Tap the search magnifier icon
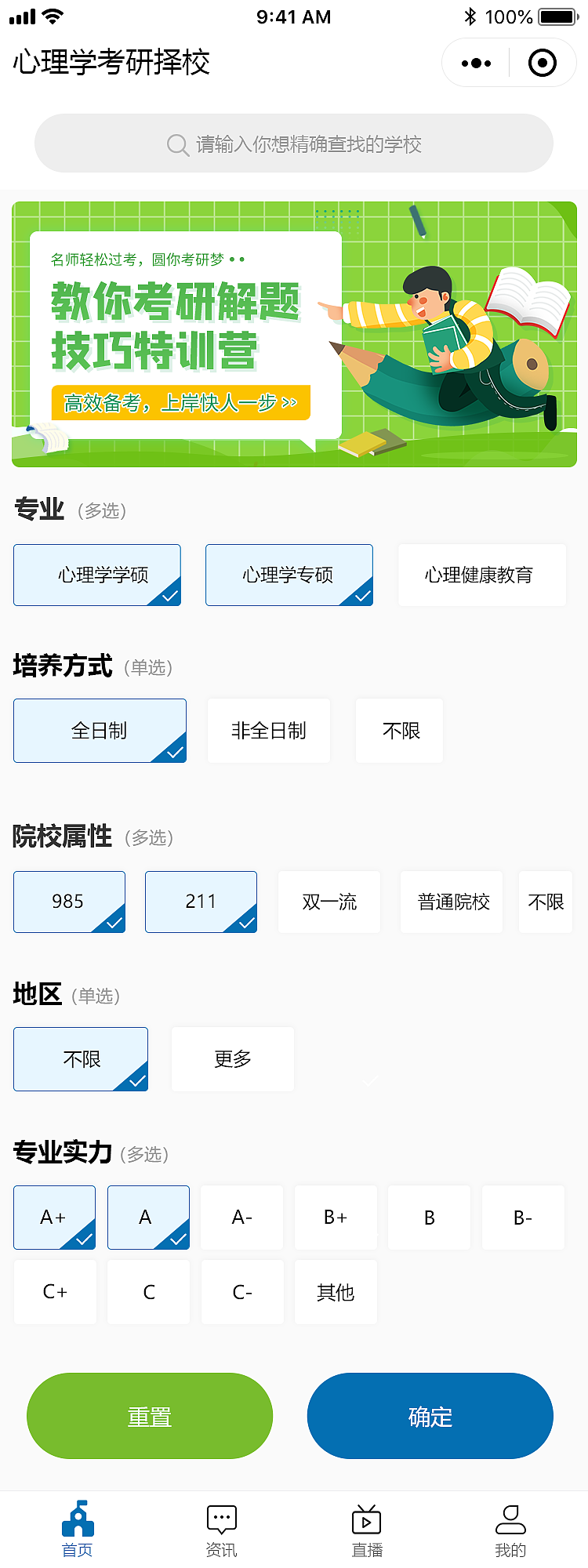This screenshot has height=1568, width=588. tap(176, 143)
